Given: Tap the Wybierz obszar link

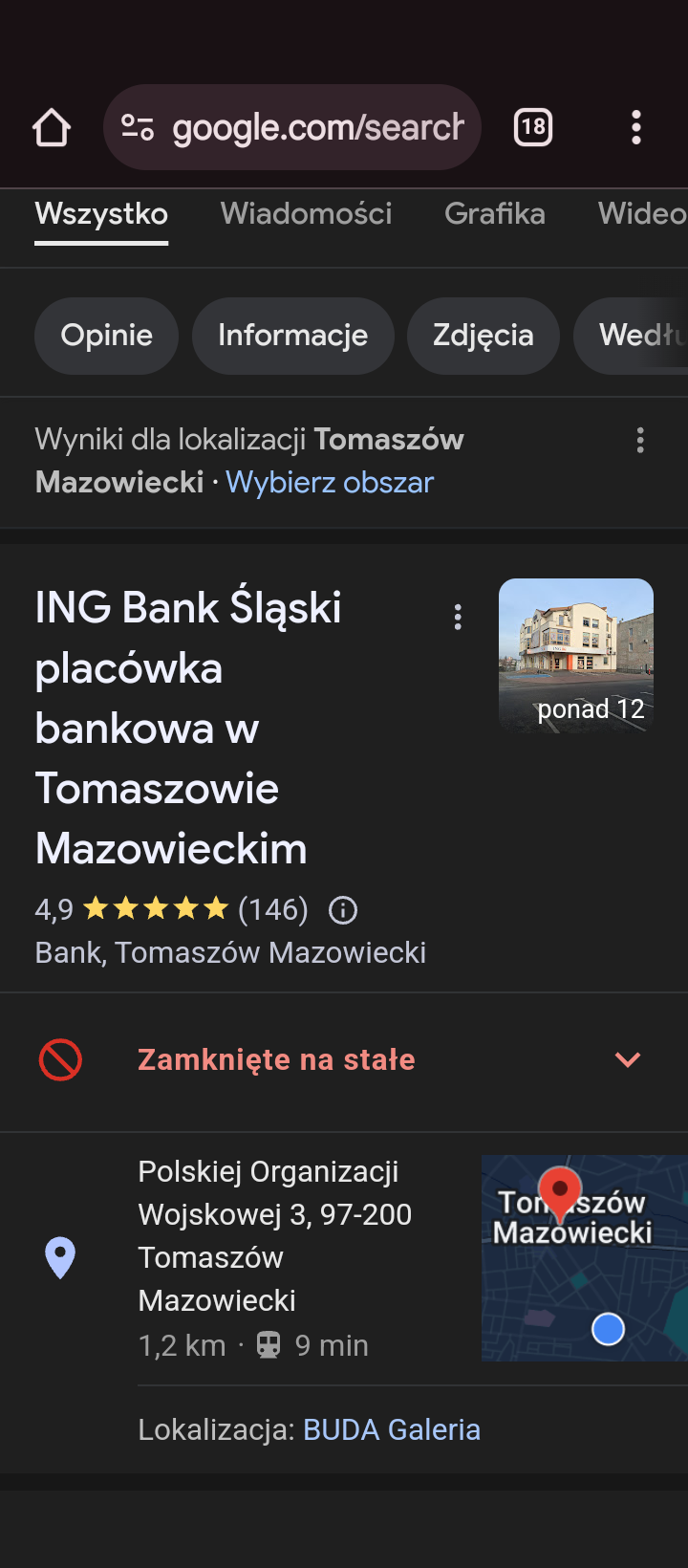Looking at the screenshot, I should pyautogui.click(x=330, y=483).
